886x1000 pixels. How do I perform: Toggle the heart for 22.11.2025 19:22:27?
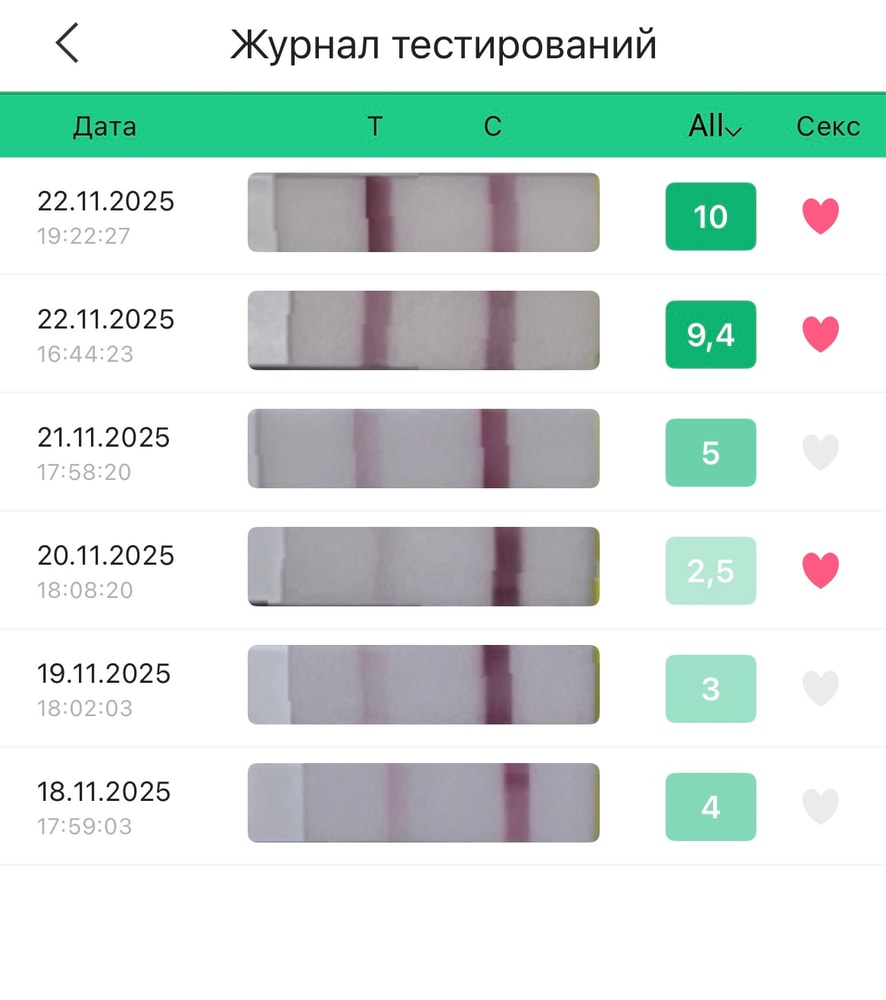pyautogui.click(x=820, y=216)
